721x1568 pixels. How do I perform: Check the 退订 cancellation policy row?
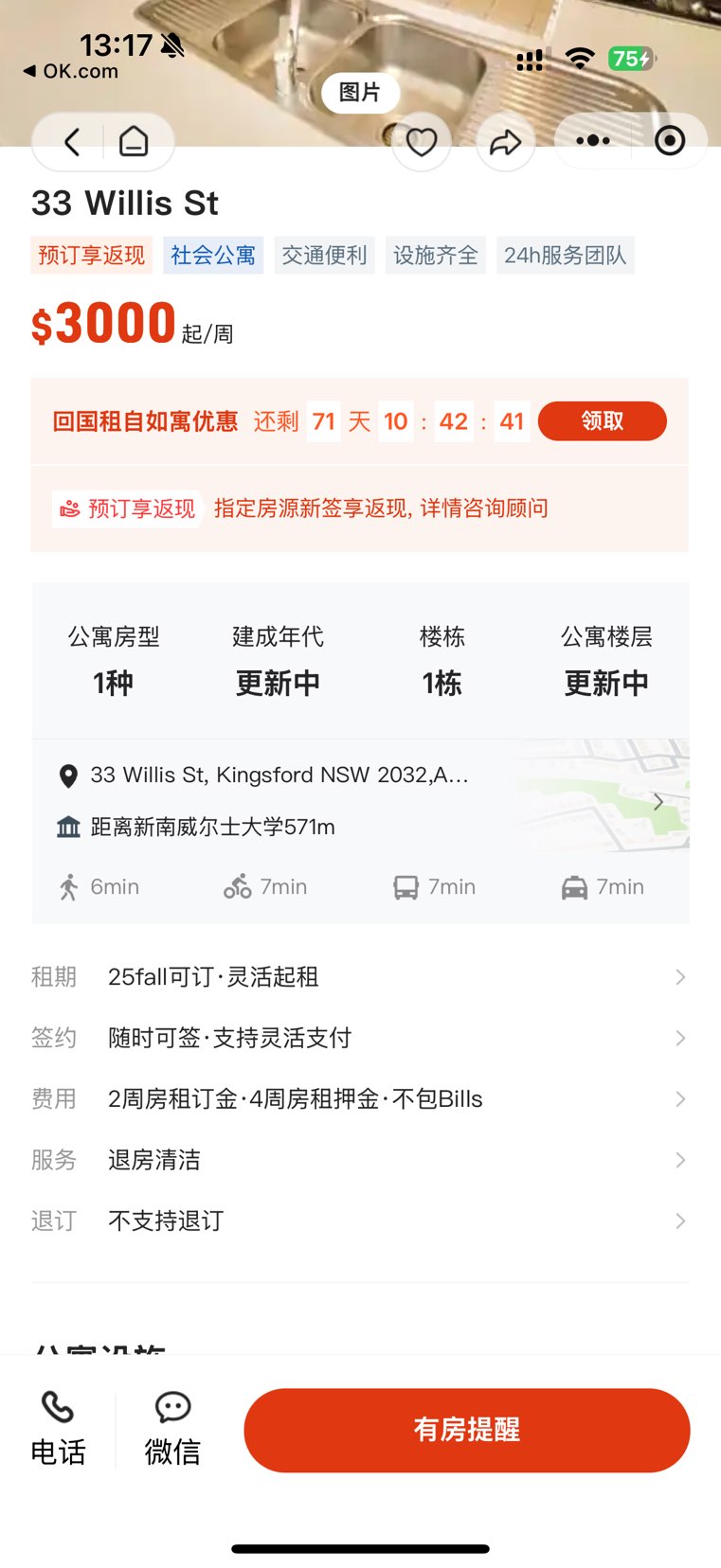click(360, 1221)
